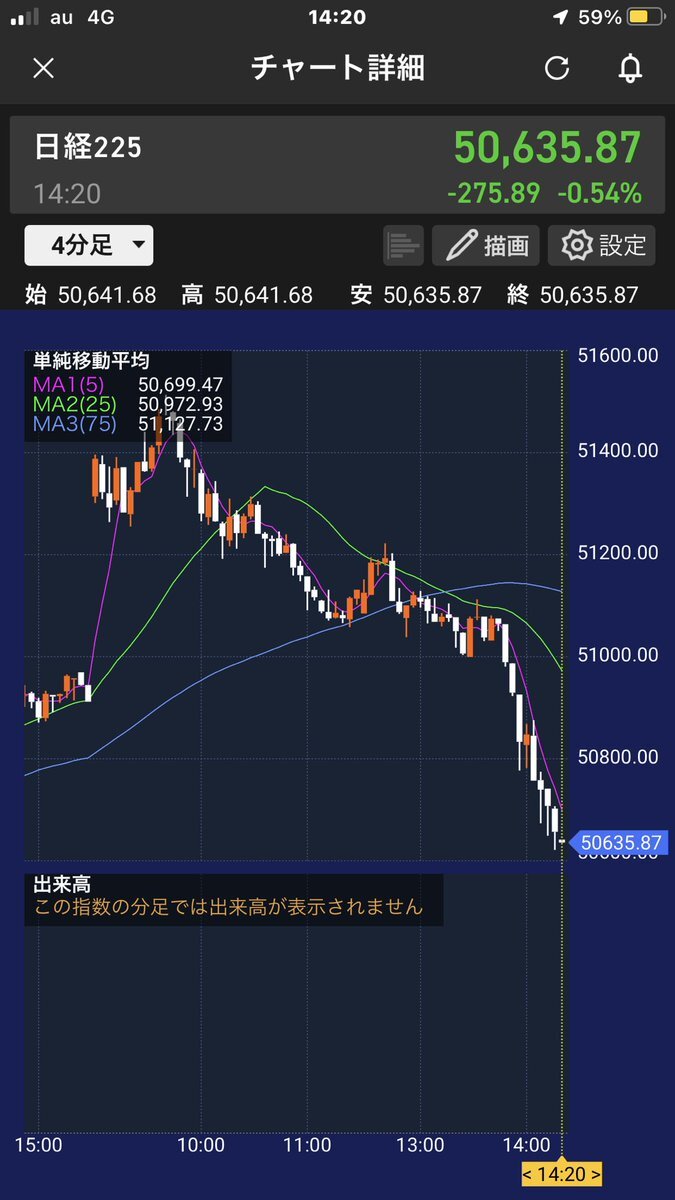Screen dimensions: 675x1200
Task: Open the 描画 drawing tool
Action: click(486, 245)
